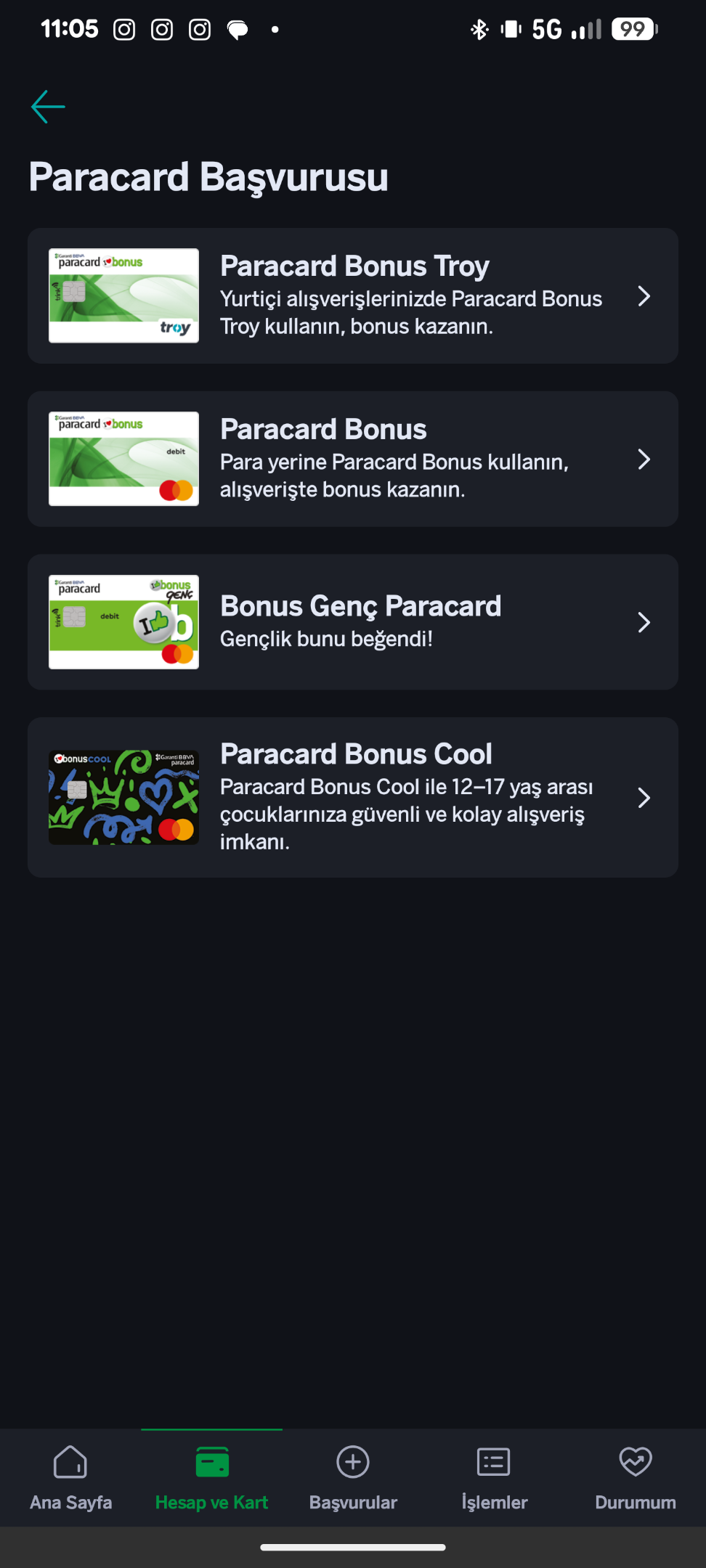Viewport: 706px width, 1568px height.
Task: Switch to the Ana Sayfa tab
Action: [x=70, y=1478]
